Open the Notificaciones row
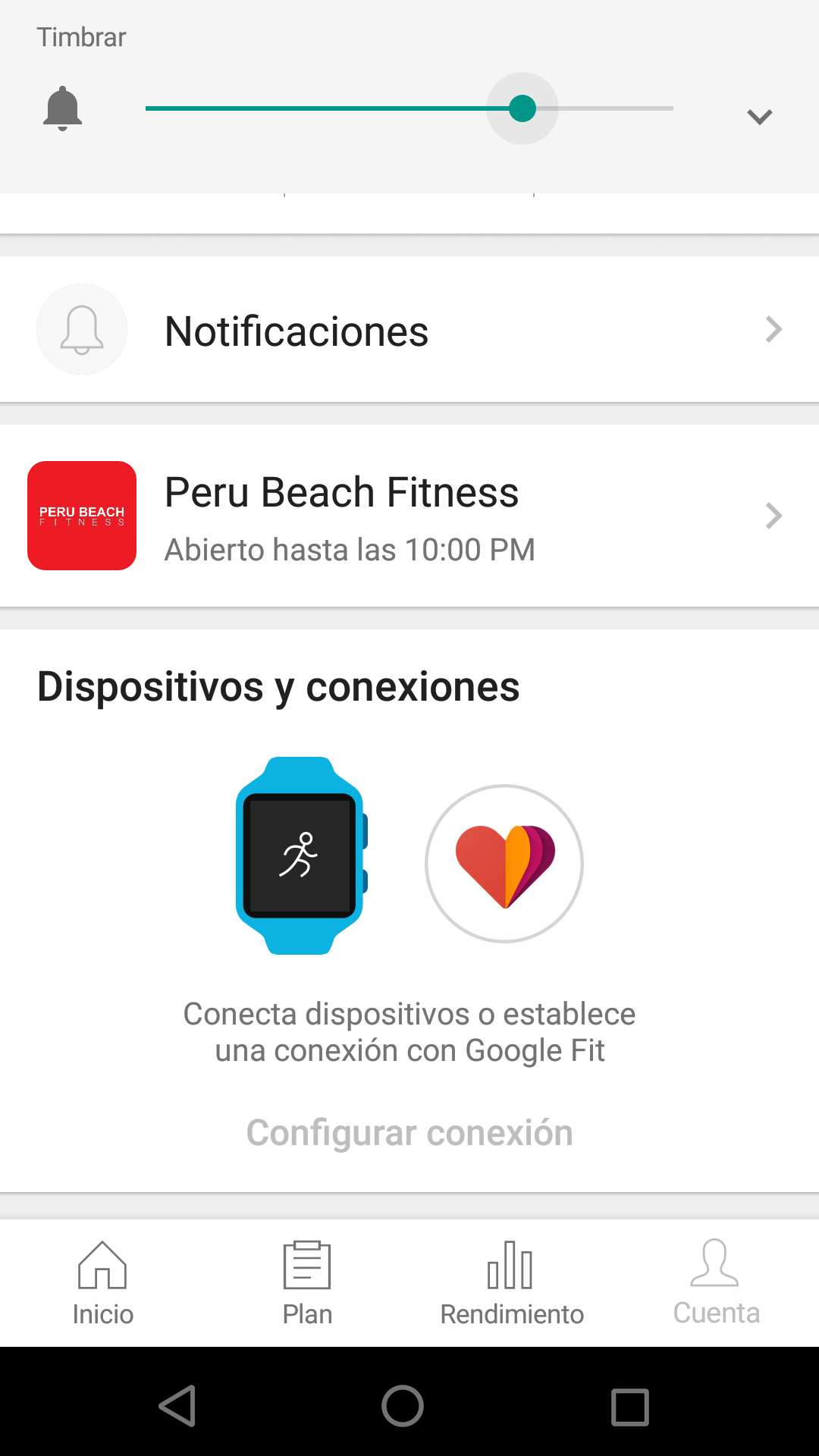Screen dimensions: 819x1456 pos(409,330)
